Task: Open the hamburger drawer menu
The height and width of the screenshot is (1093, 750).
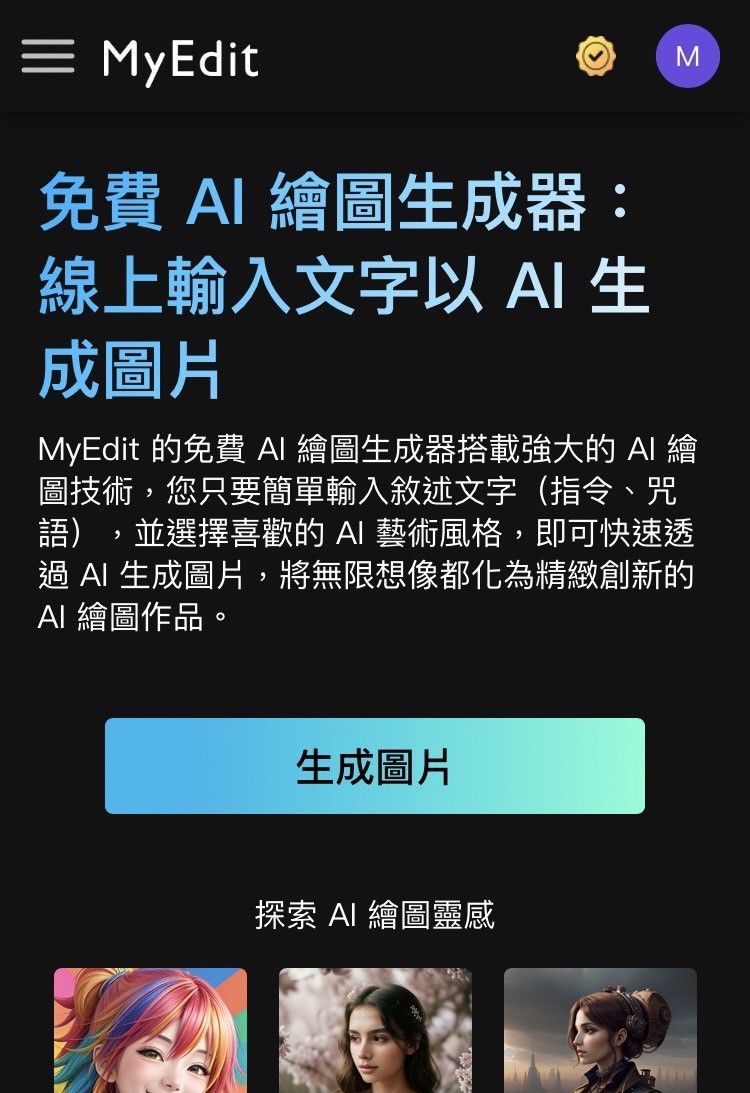Action: pos(48,56)
